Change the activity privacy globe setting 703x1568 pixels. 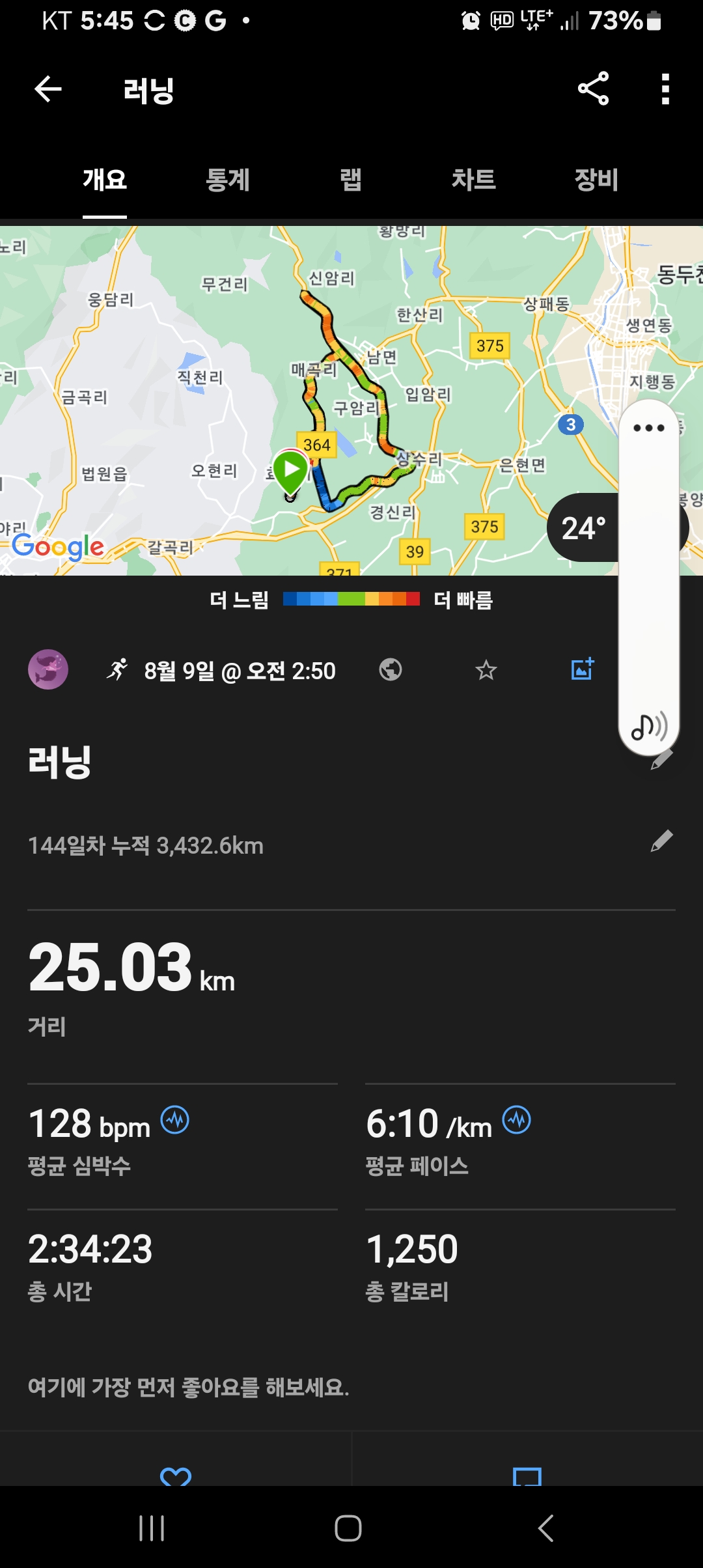(391, 669)
